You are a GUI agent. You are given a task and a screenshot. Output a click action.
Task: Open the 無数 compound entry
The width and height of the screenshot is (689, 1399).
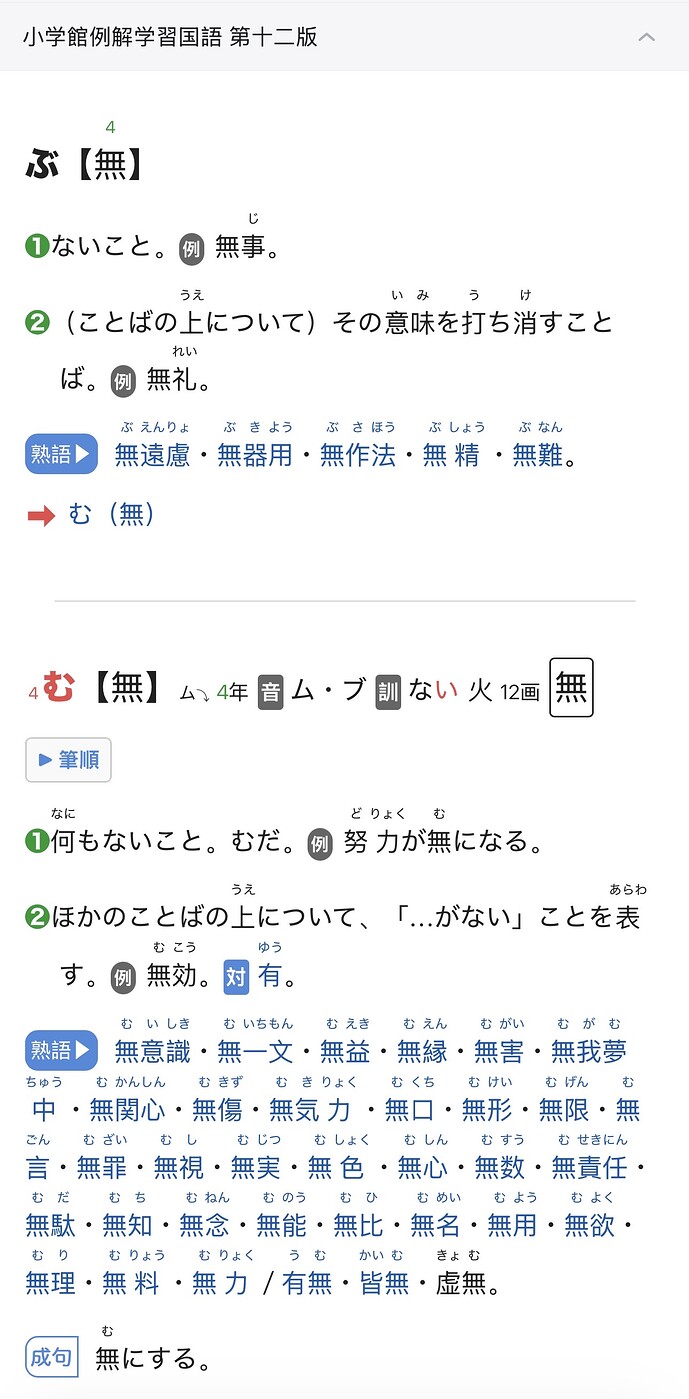(x=499, y=1168)
